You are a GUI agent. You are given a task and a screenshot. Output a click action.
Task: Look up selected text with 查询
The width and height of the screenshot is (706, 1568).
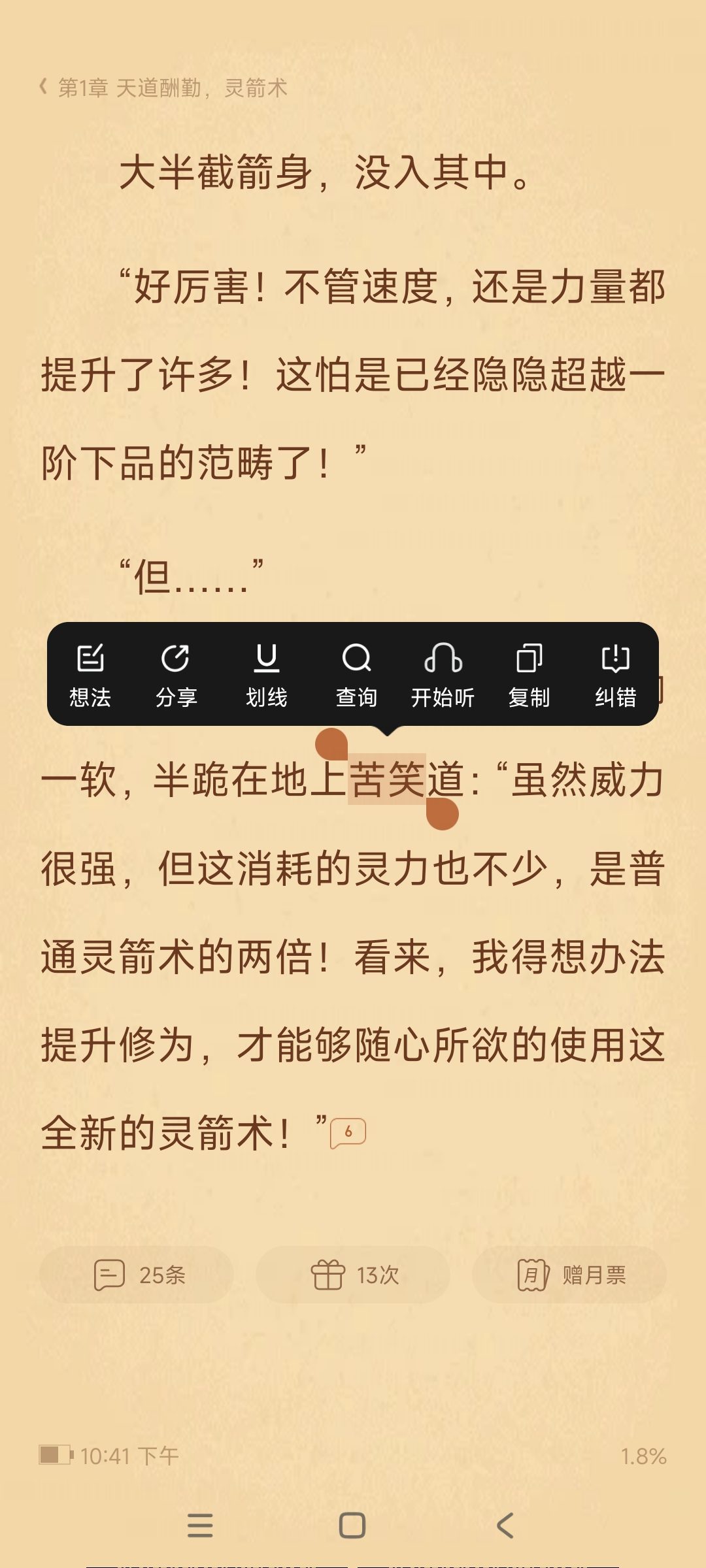point(356,675)
